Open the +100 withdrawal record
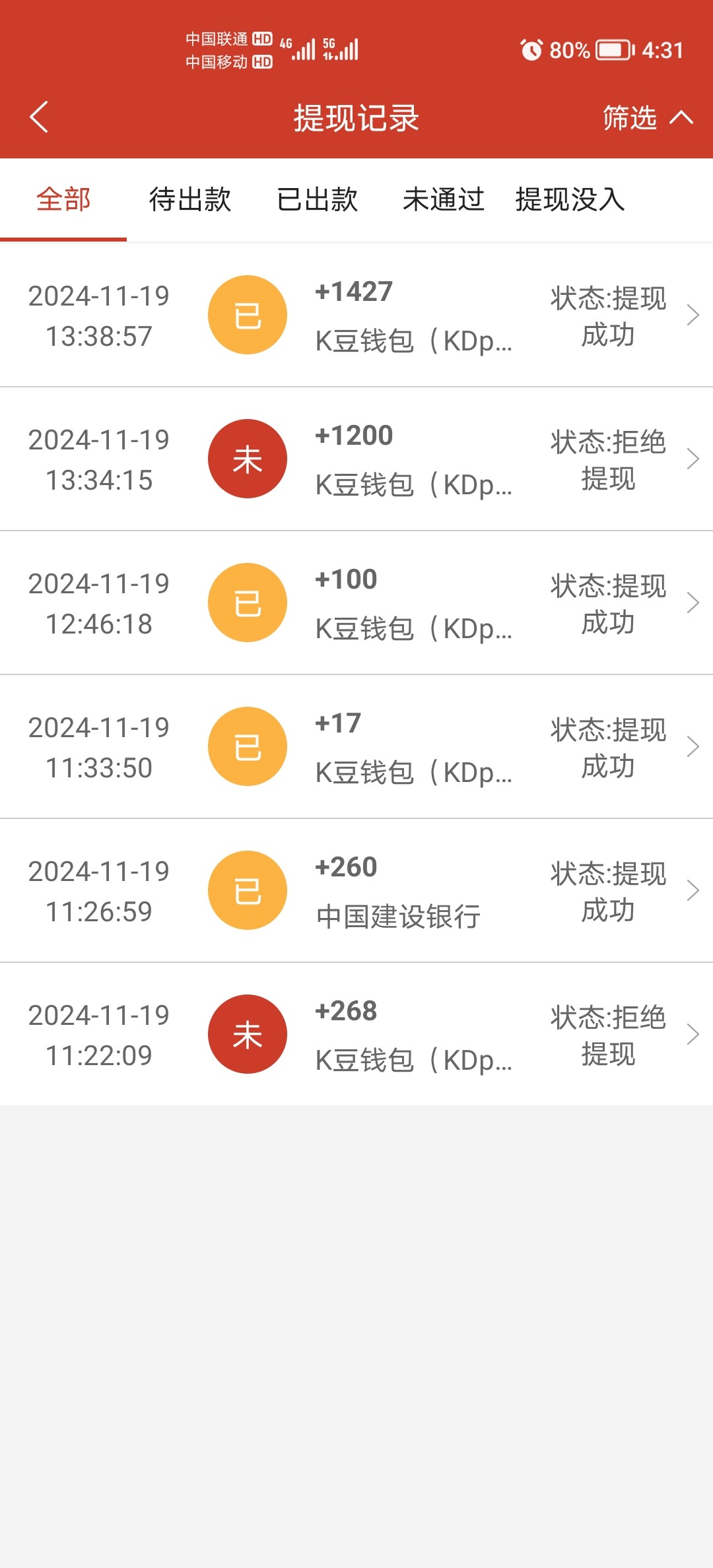This screenshot has height=1568, width=713. click(356, 603)
